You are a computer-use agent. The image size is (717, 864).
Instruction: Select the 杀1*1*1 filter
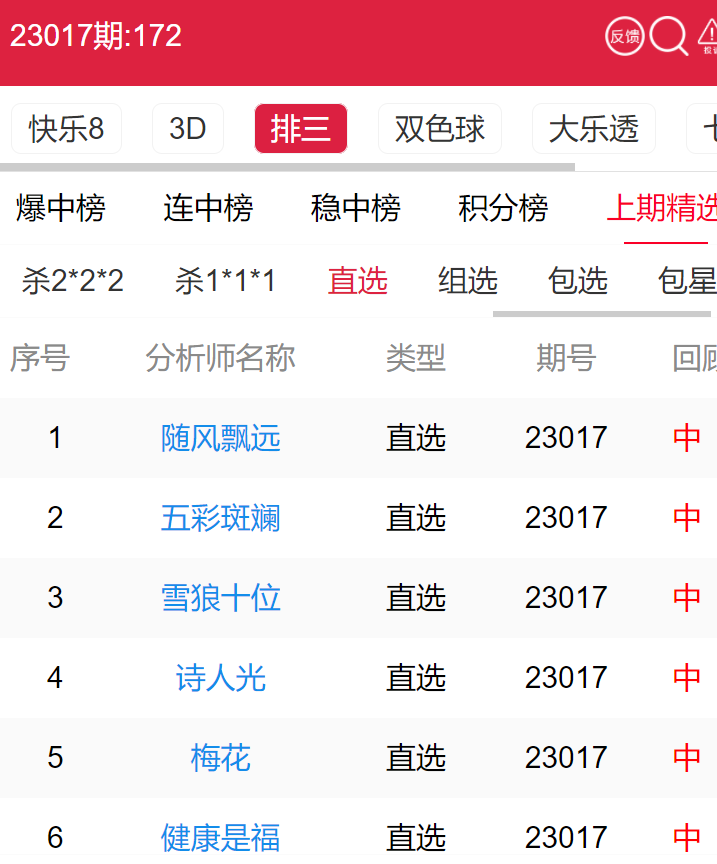click(x=225, y=281)
